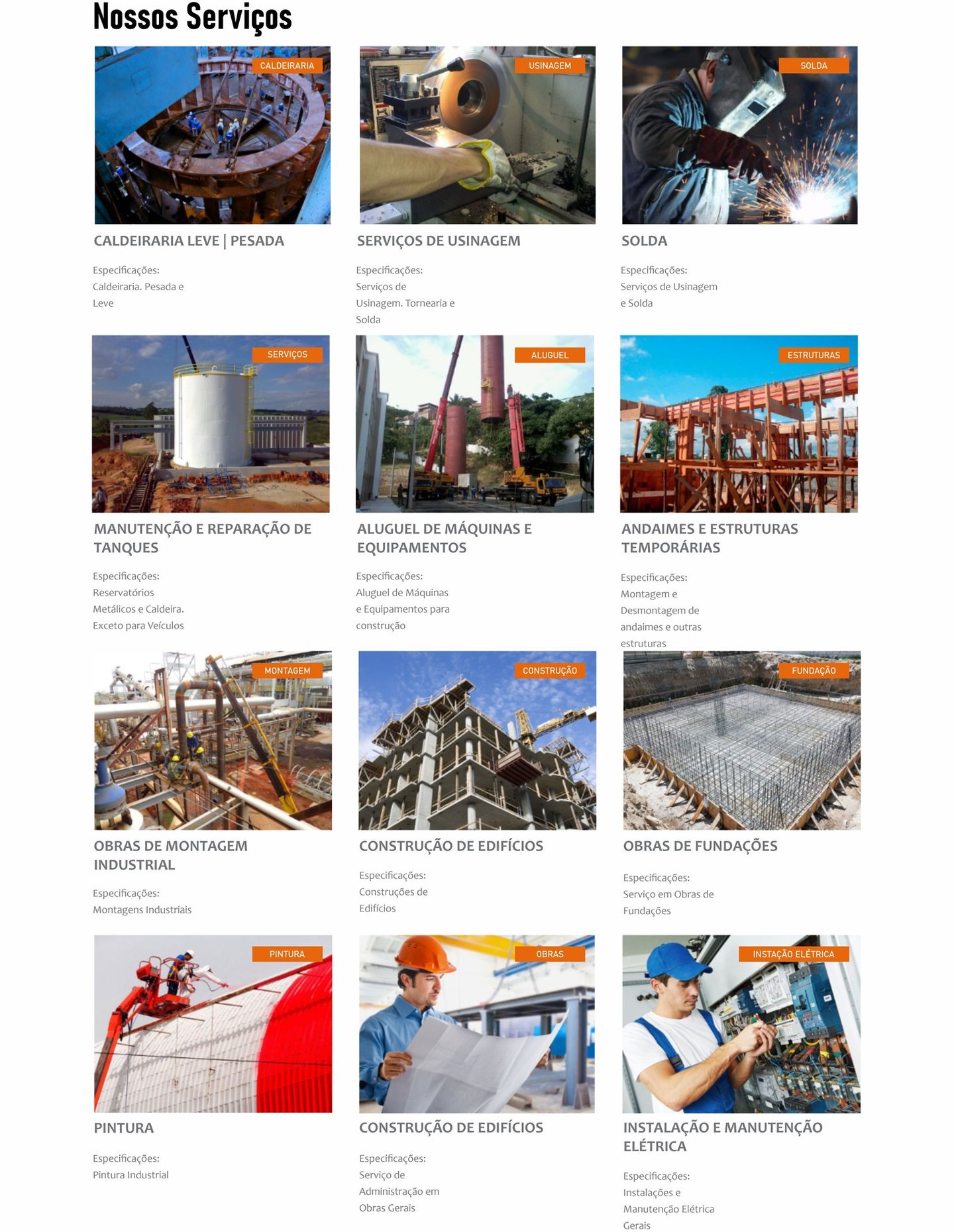Select Manutenção e Reparação de Tanques card
Viewport: 954px width, 1232px height.
(211, 424)
